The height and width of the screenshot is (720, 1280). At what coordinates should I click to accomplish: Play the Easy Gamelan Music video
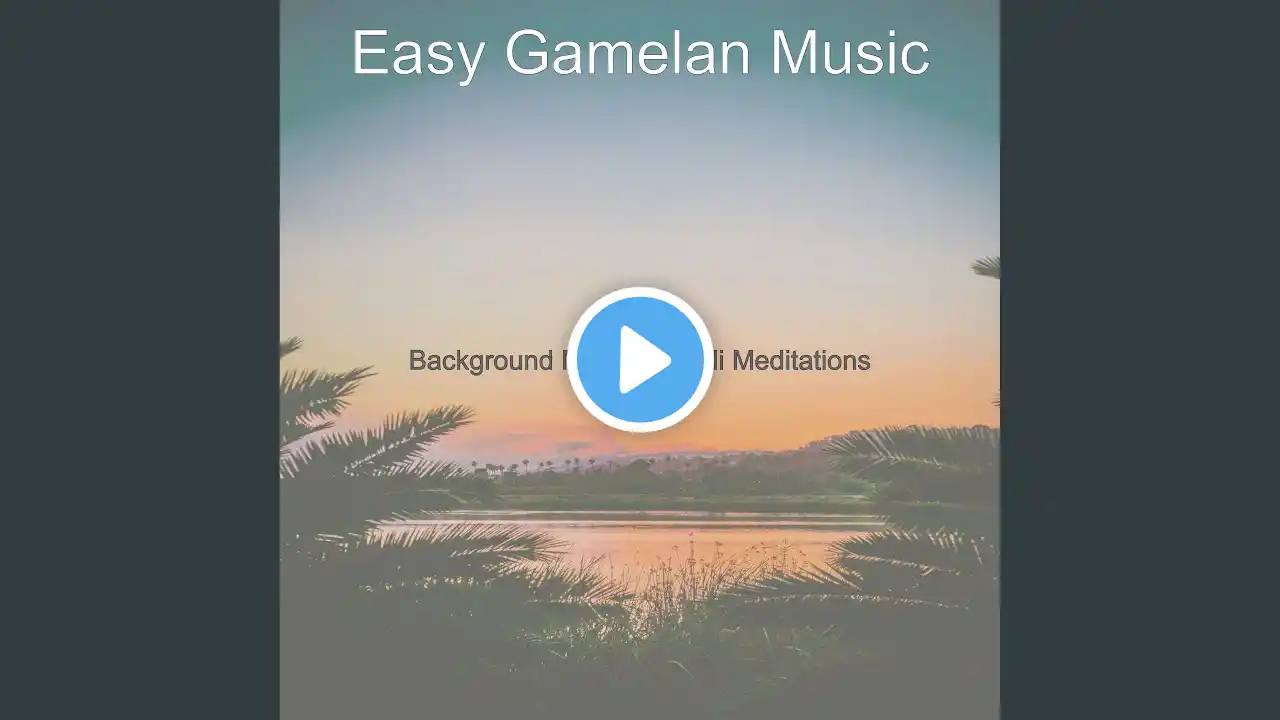[x=640, y=360]
